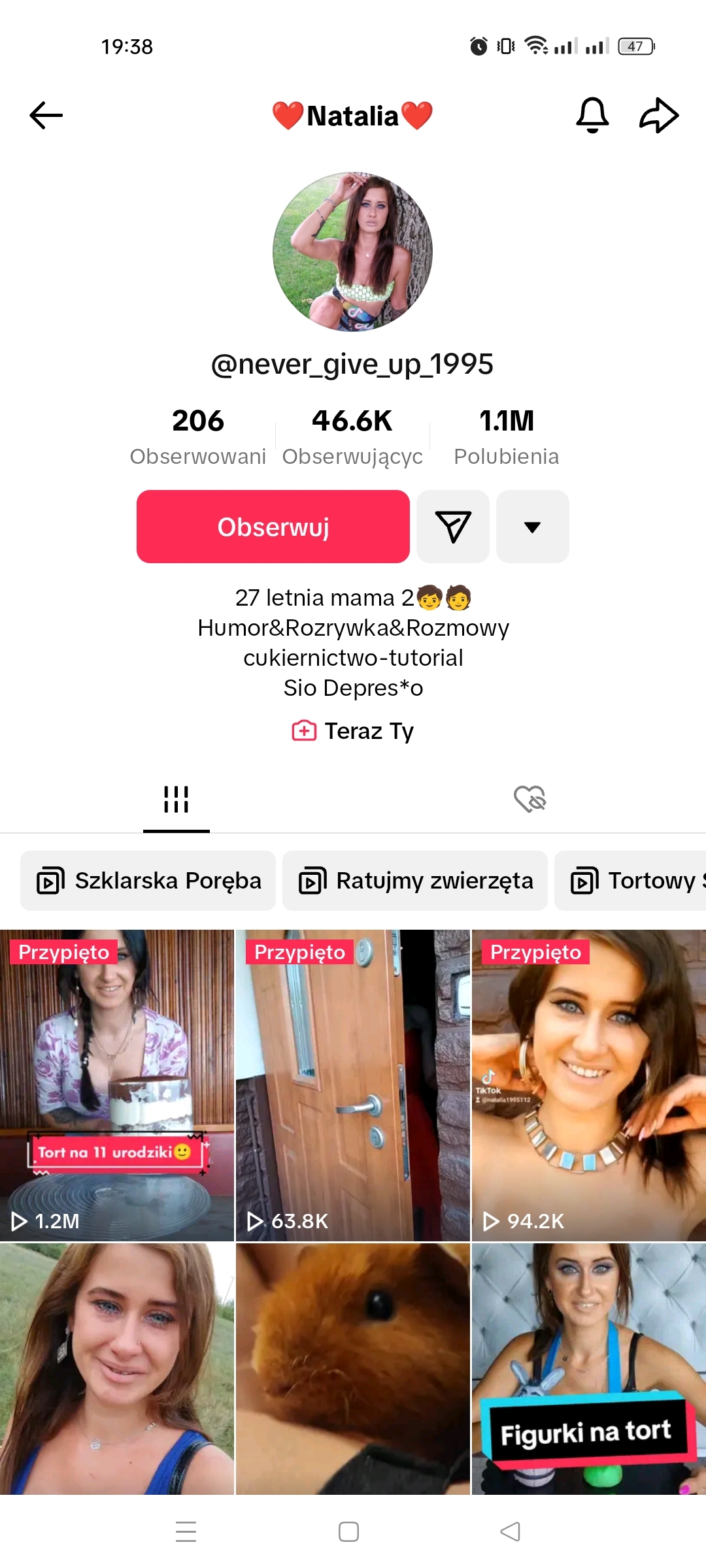Switch to the liked videos tab
Screen dimensions: 706x1568
[x=529, y=799]
